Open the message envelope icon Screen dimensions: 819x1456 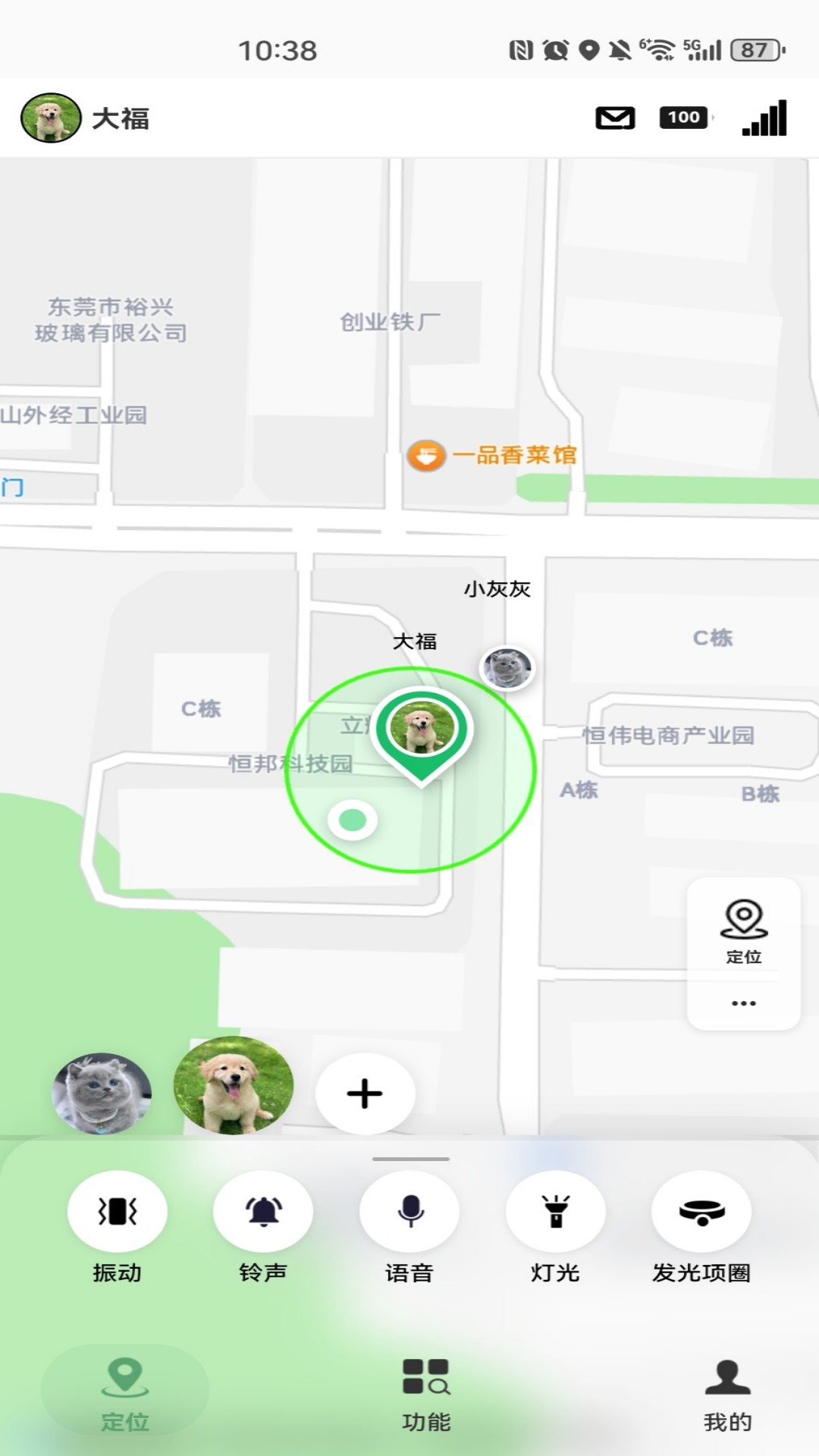point(616,118)
